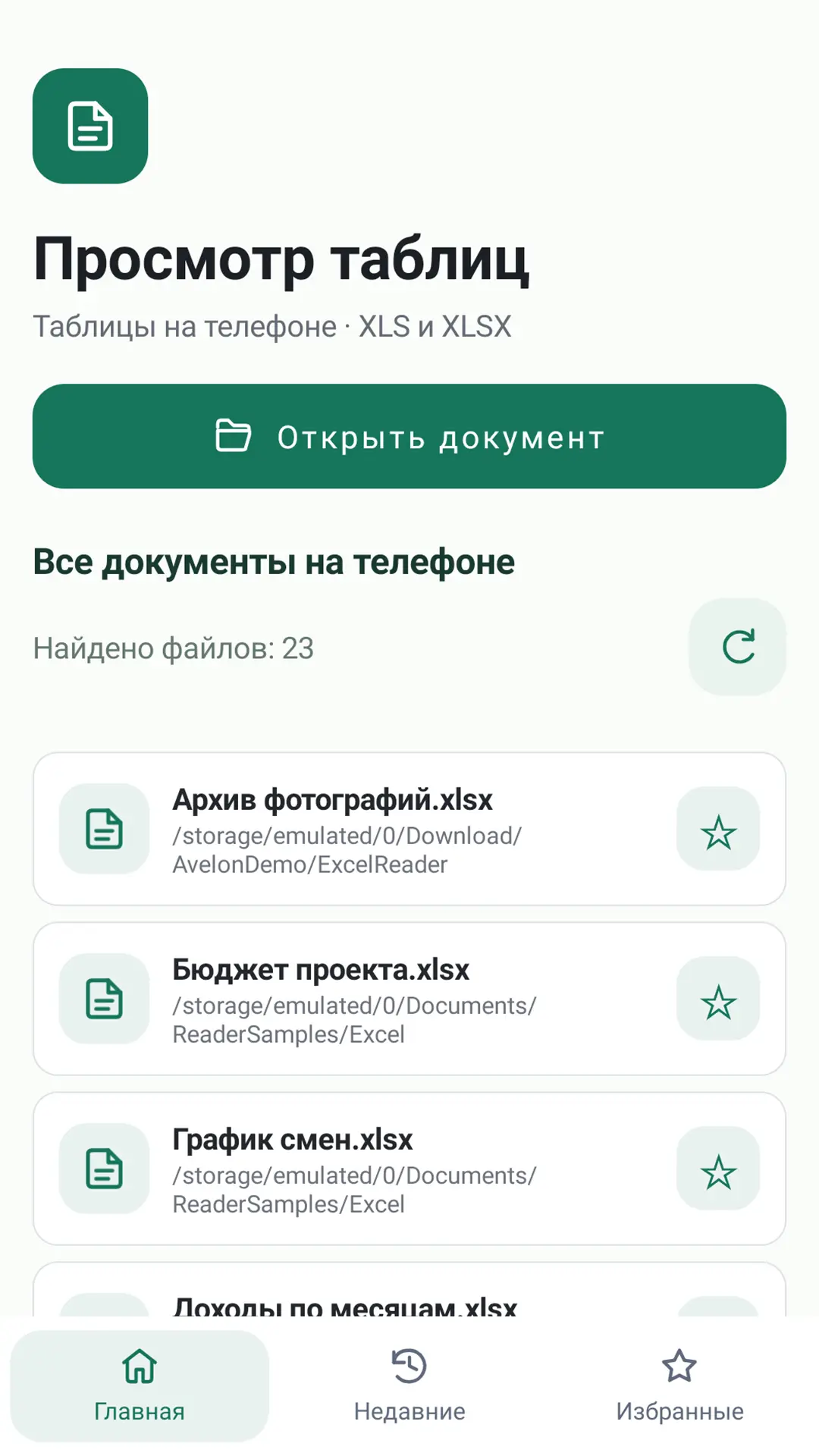Tap the Открыть документ button

[x=409, y=437]
